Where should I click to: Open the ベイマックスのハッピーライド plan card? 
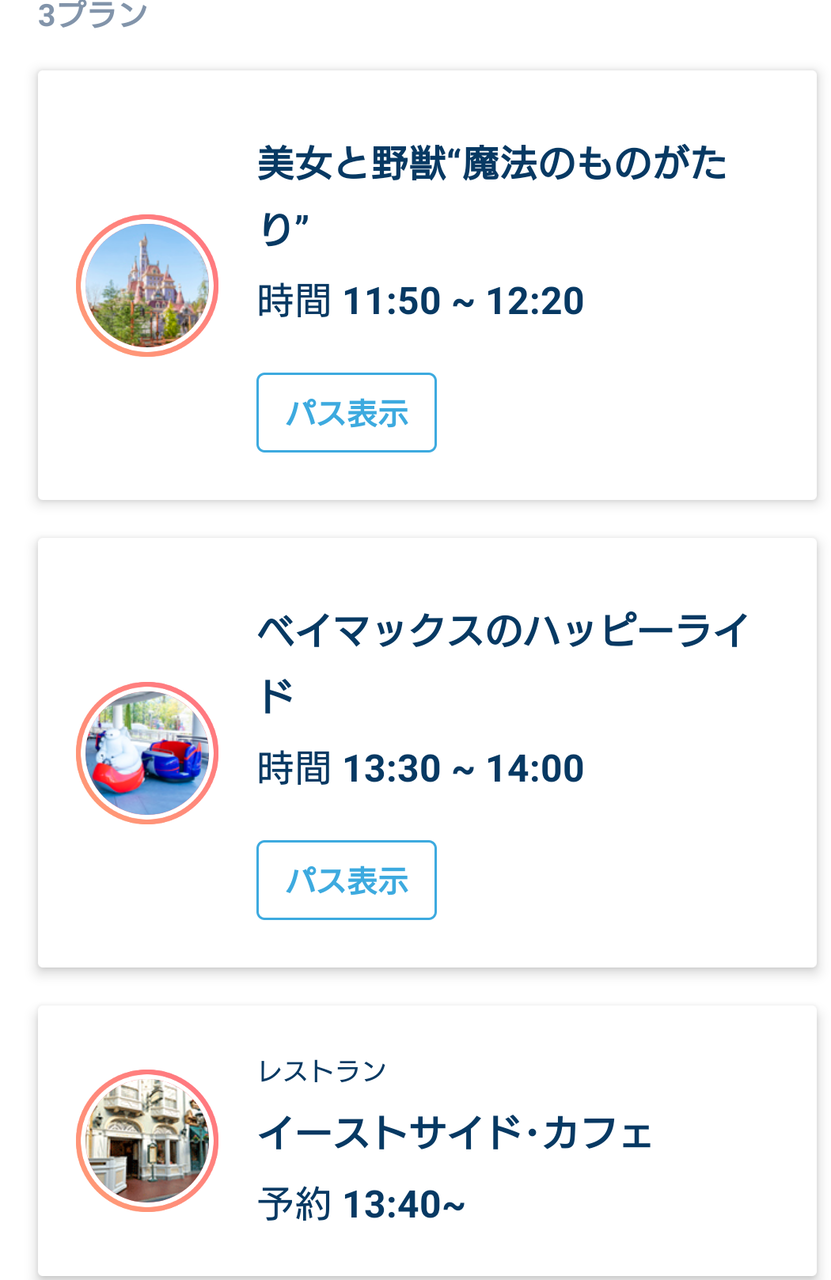(x=502, y=660)
